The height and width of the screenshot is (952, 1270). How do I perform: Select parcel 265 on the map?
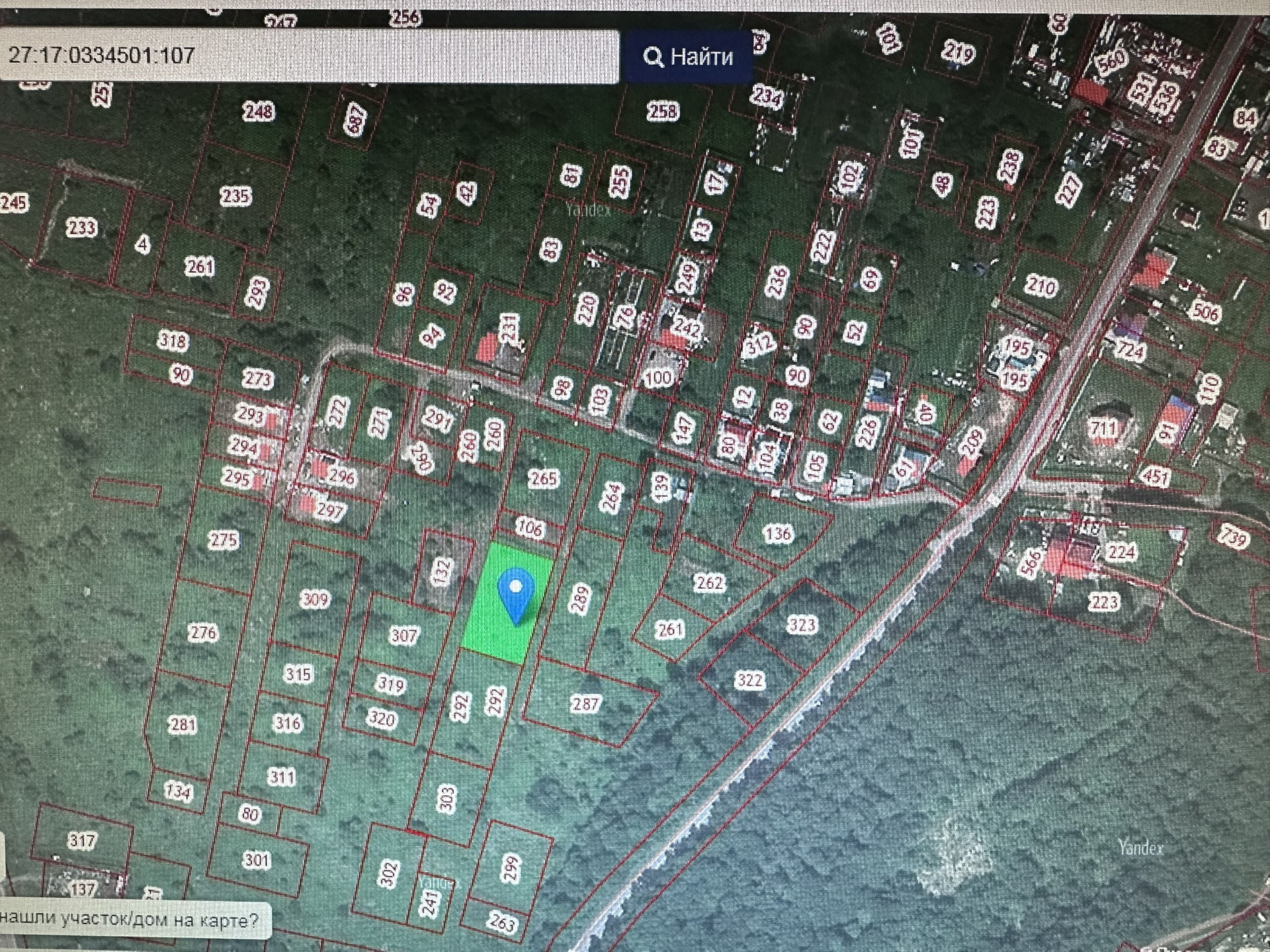tap(543, 478)
